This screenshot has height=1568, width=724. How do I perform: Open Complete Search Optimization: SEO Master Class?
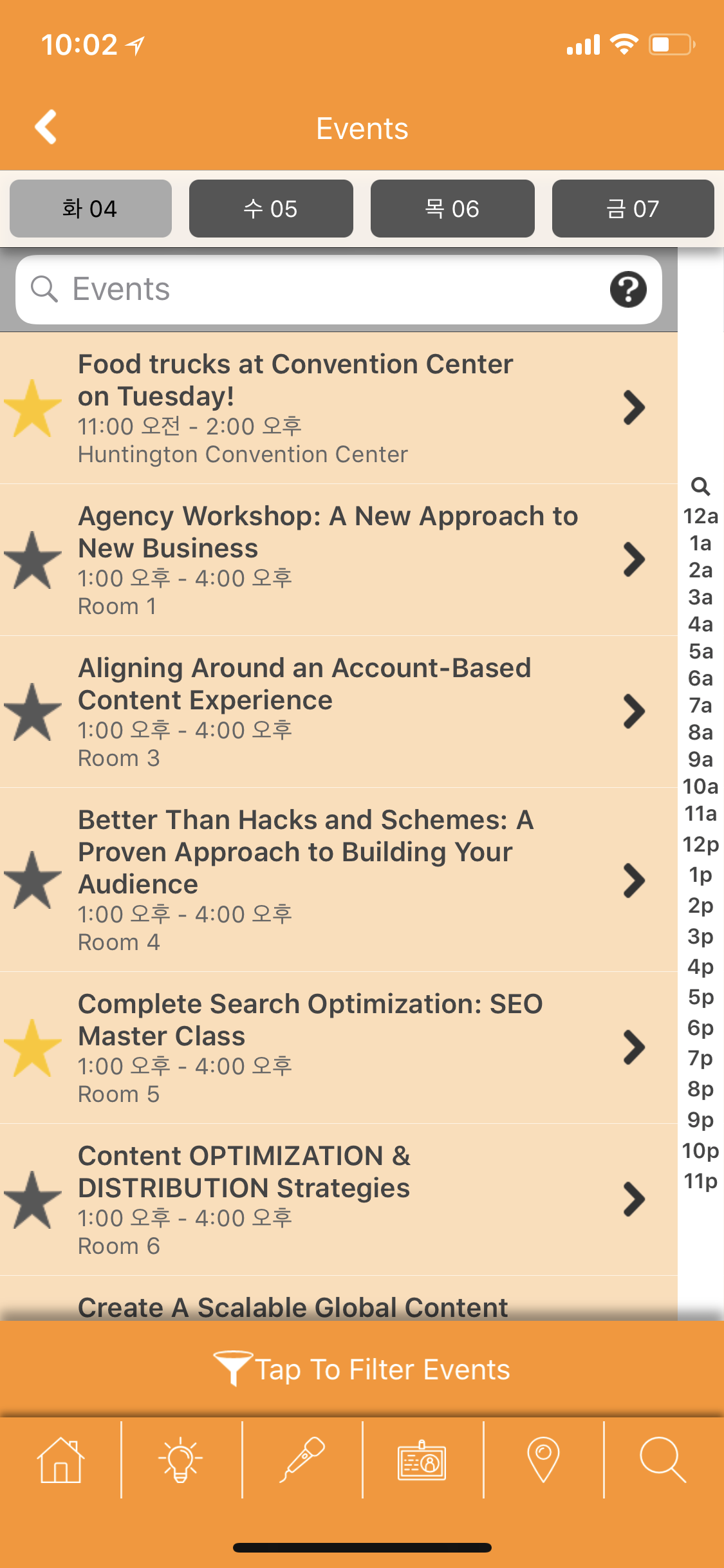[339, 1048]
